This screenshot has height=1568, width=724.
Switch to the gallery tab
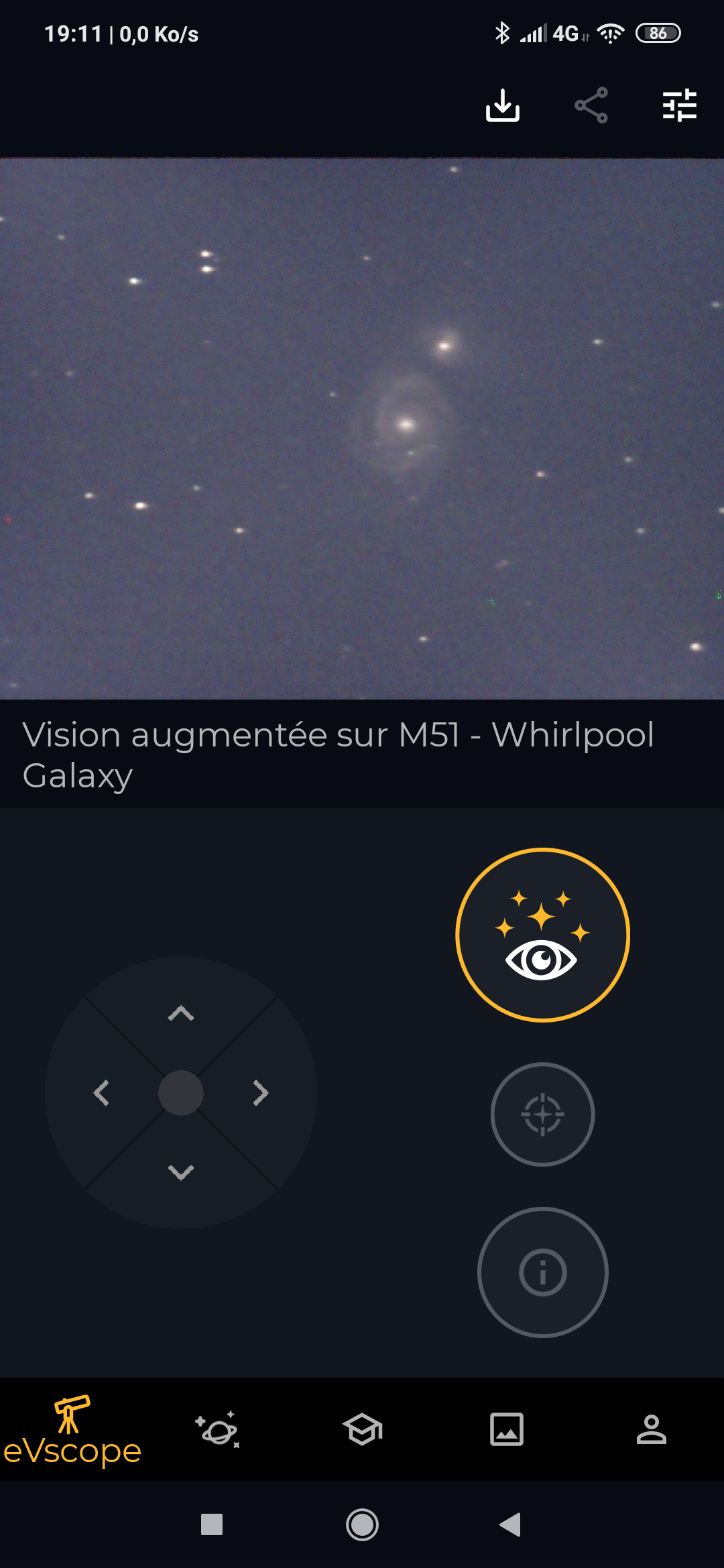coord(507,1430)
